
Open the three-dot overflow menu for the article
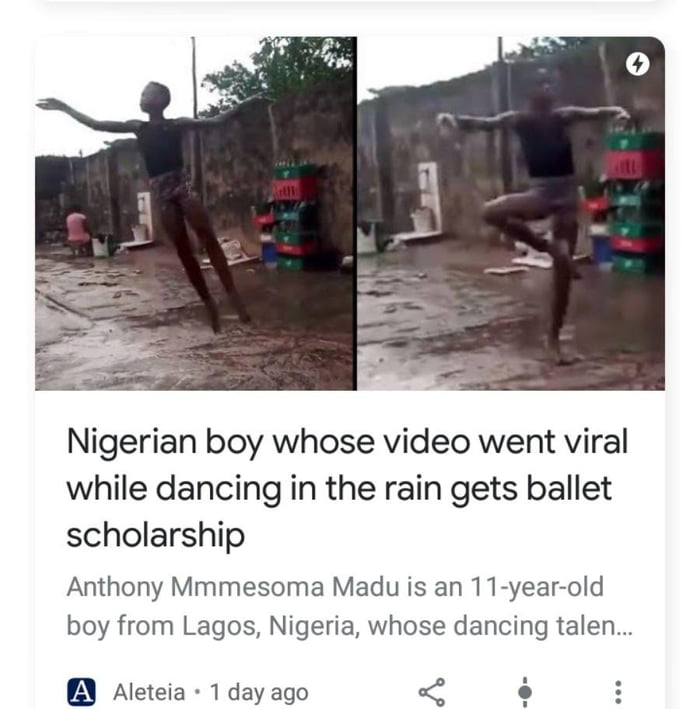click(619, 691)
